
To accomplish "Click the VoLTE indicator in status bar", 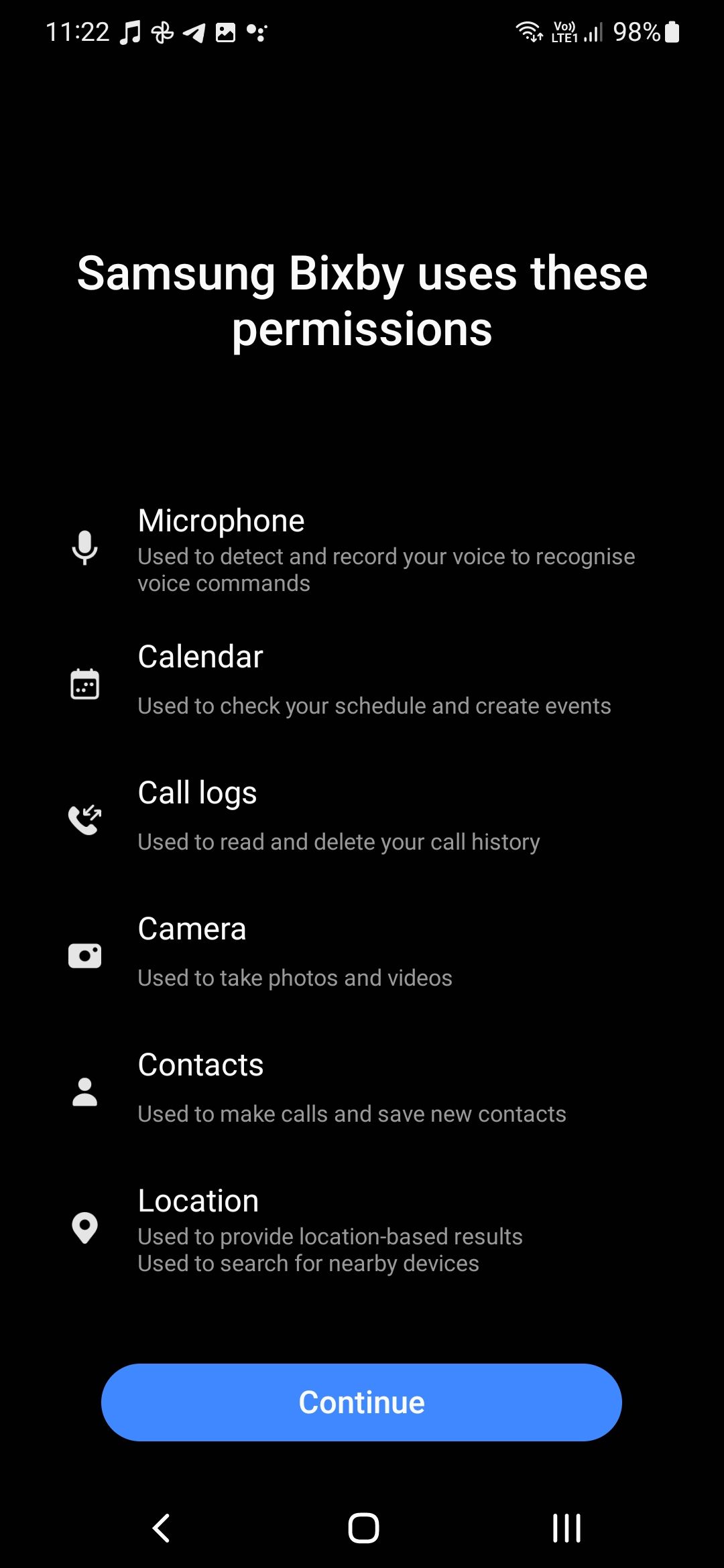I will (564, 31).
